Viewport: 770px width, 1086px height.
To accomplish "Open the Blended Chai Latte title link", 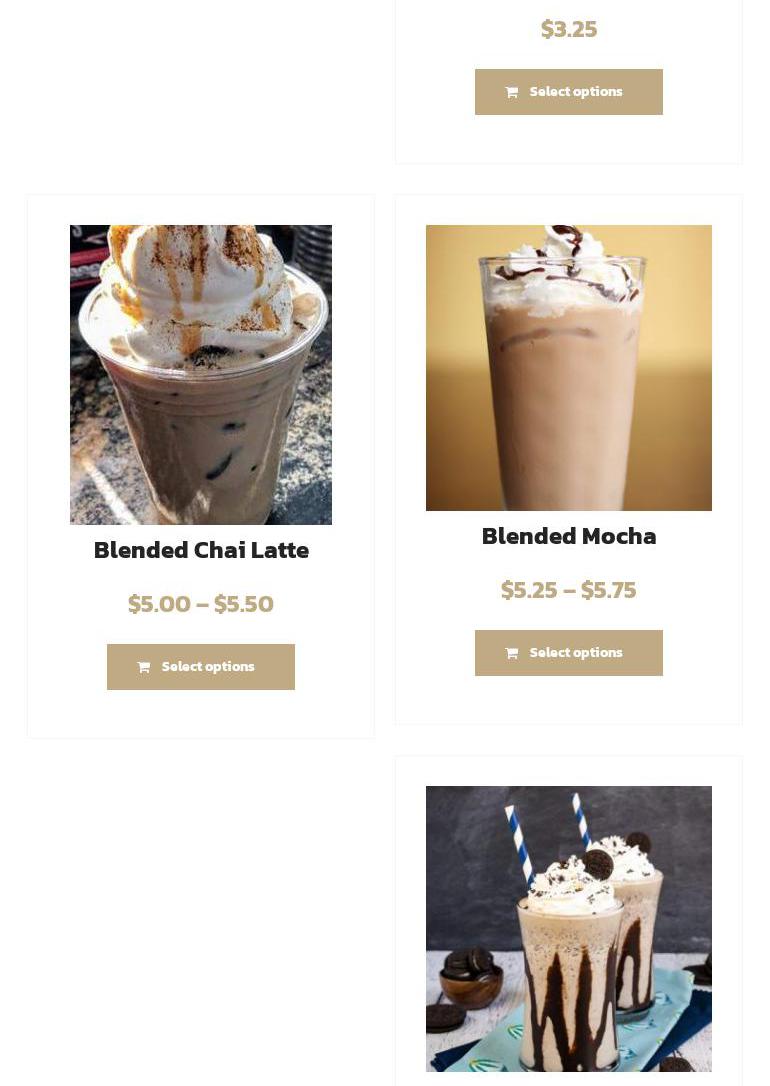I will click(201, 550).
